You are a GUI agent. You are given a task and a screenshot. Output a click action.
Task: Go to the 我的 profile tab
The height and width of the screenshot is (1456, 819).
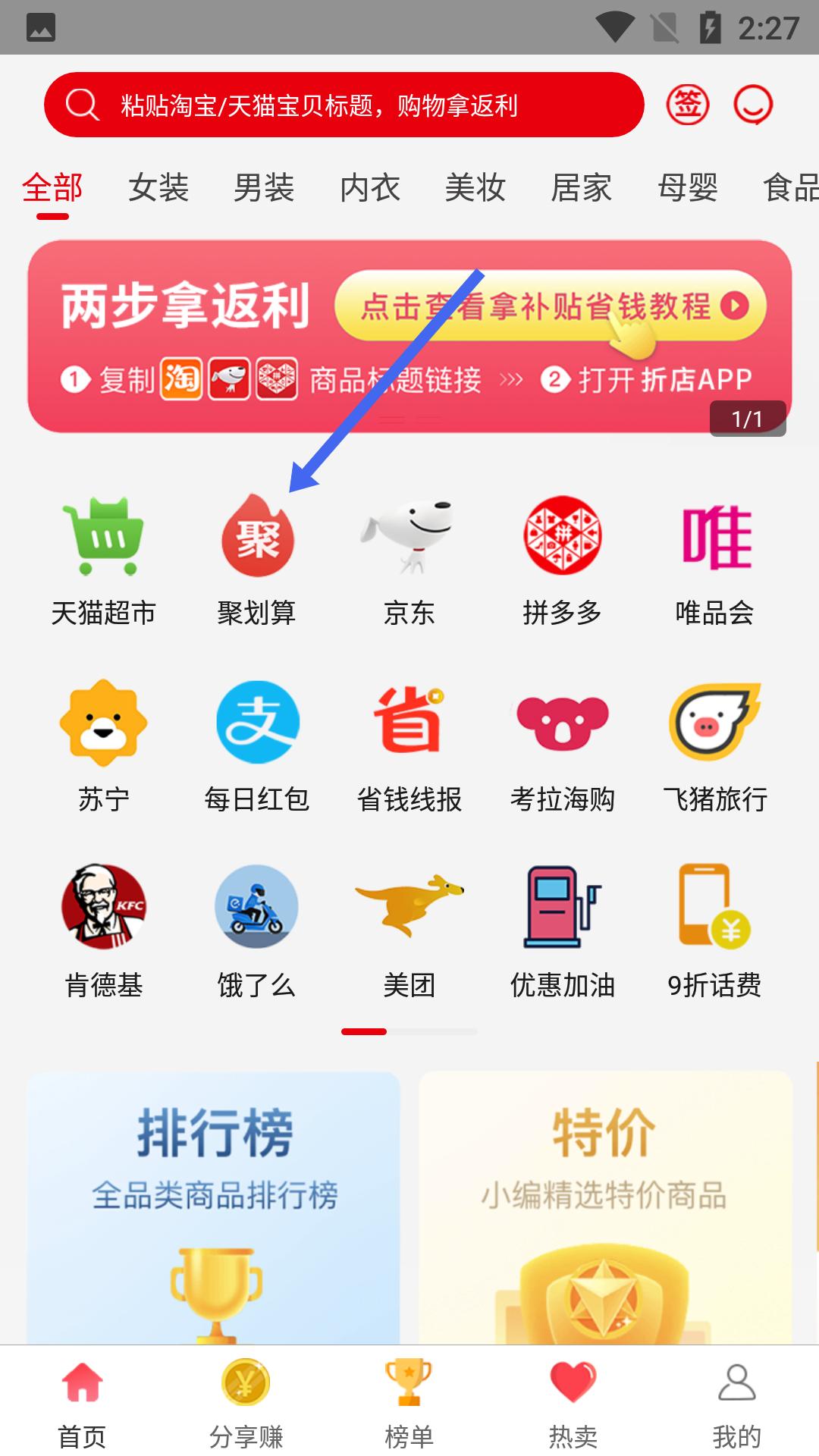pyautogui.click(x=736, y=1403)
